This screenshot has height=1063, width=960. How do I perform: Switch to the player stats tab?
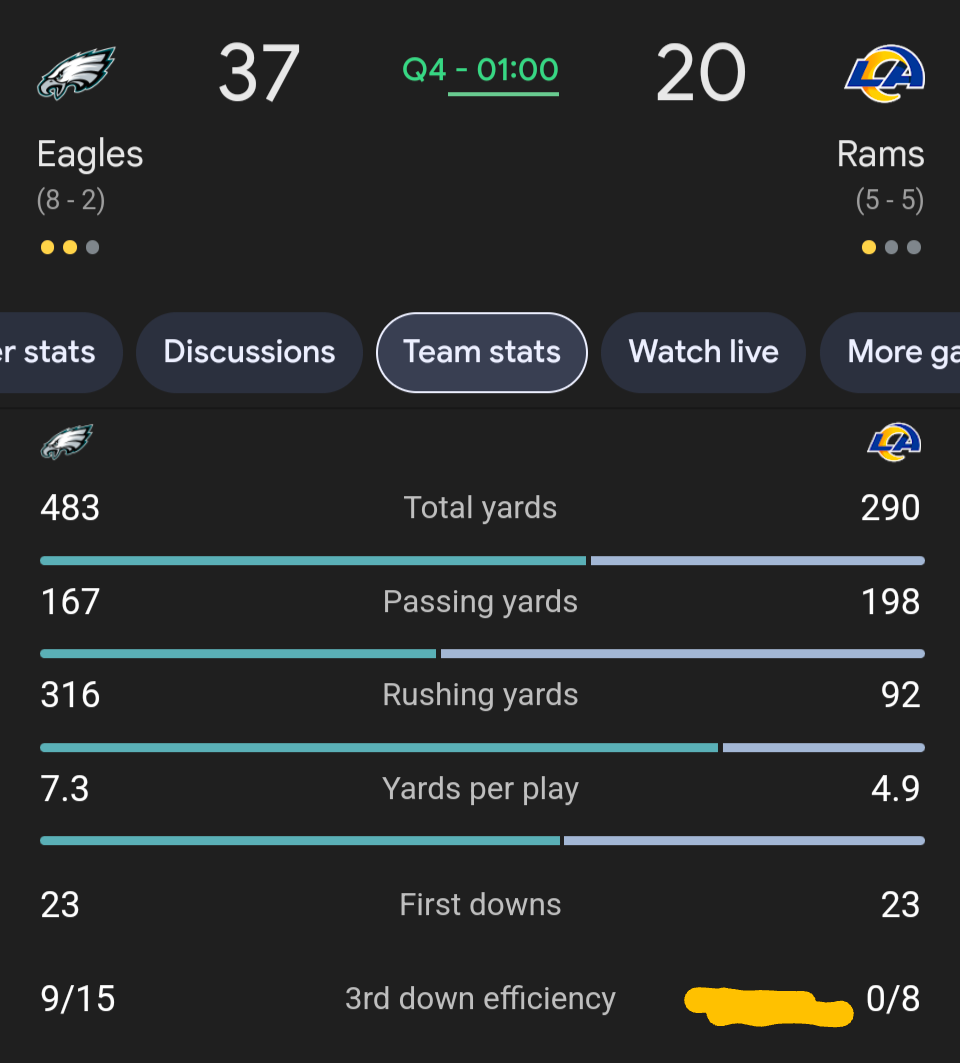tap(55, 352)
